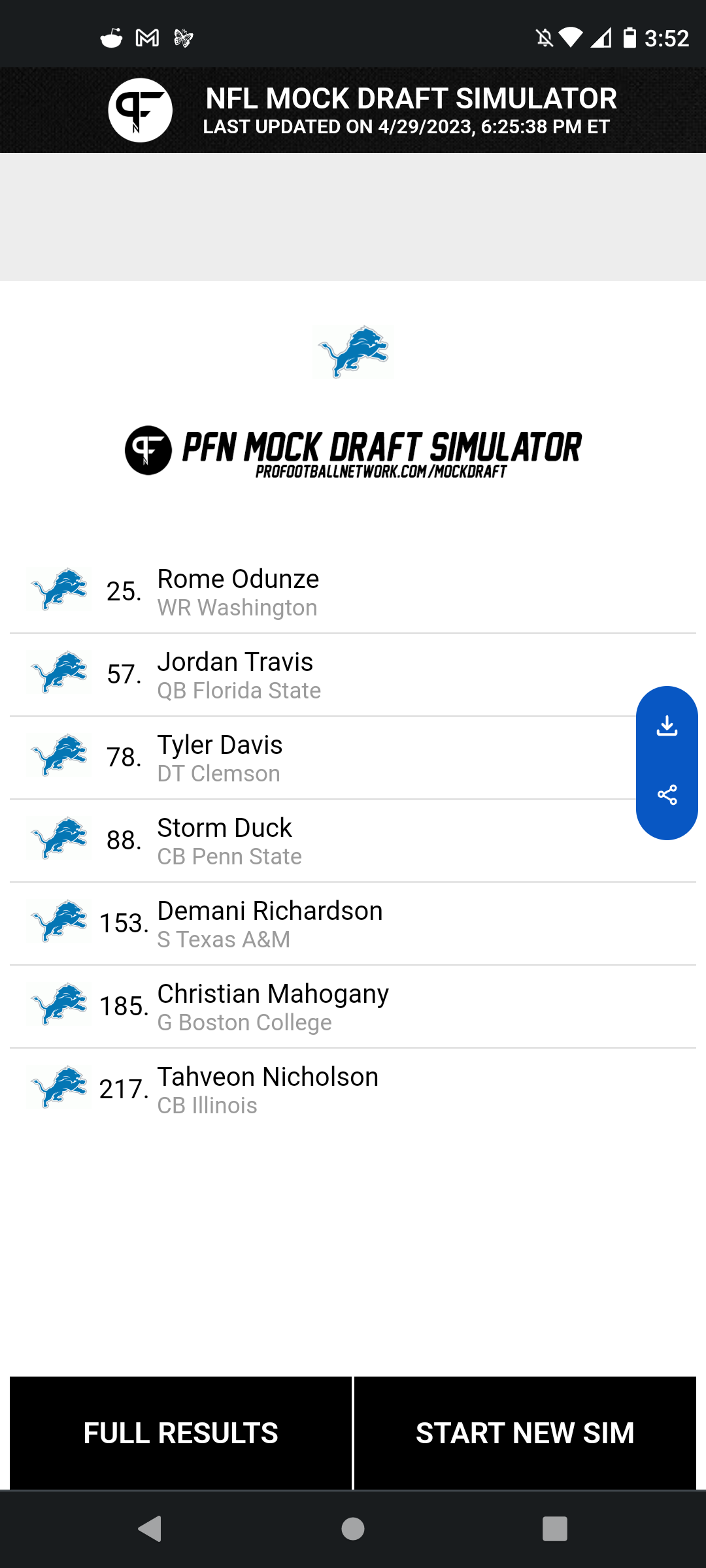Open recent apps

(x=554, y=1529)
